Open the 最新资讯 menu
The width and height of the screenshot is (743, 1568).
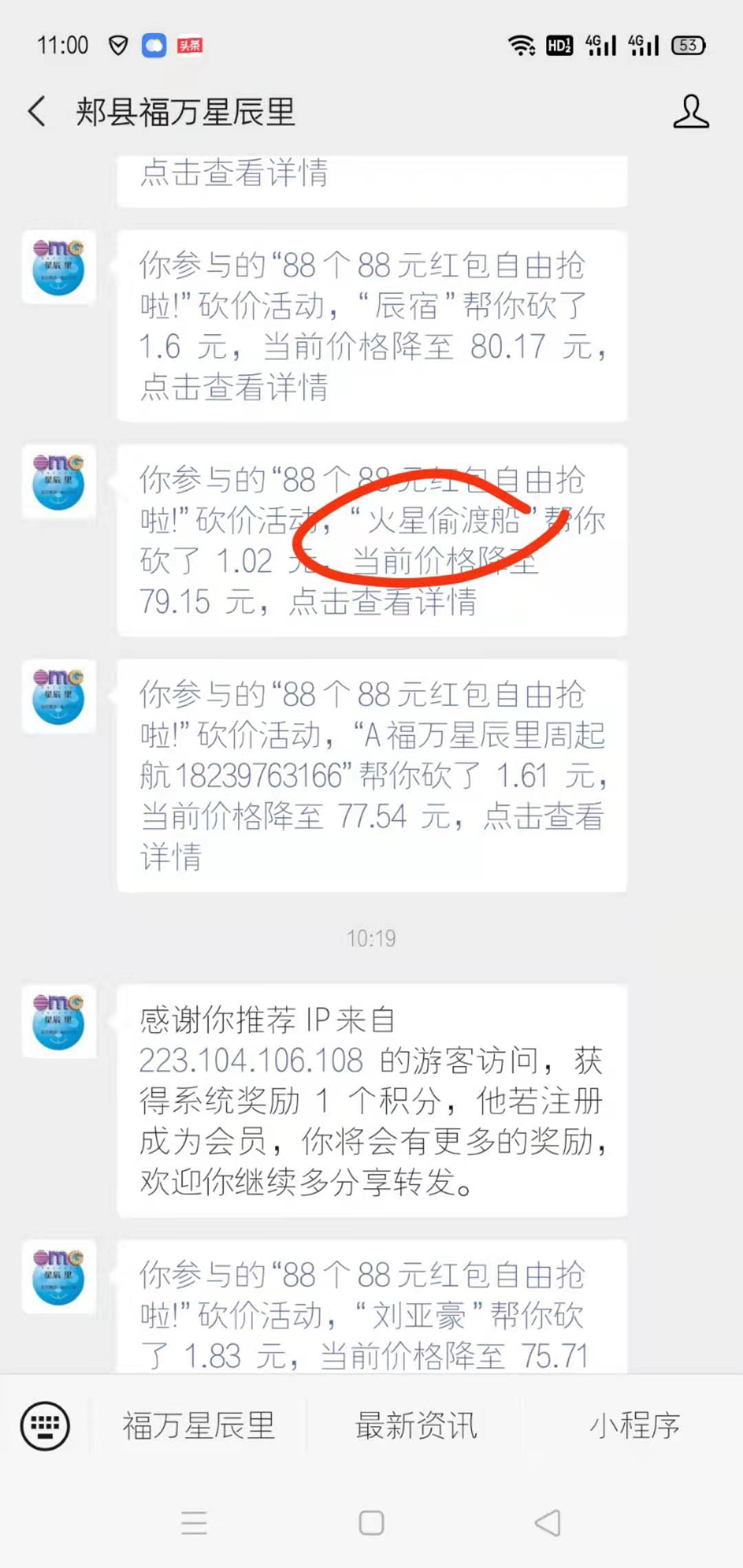click(x=416, y=1426)
